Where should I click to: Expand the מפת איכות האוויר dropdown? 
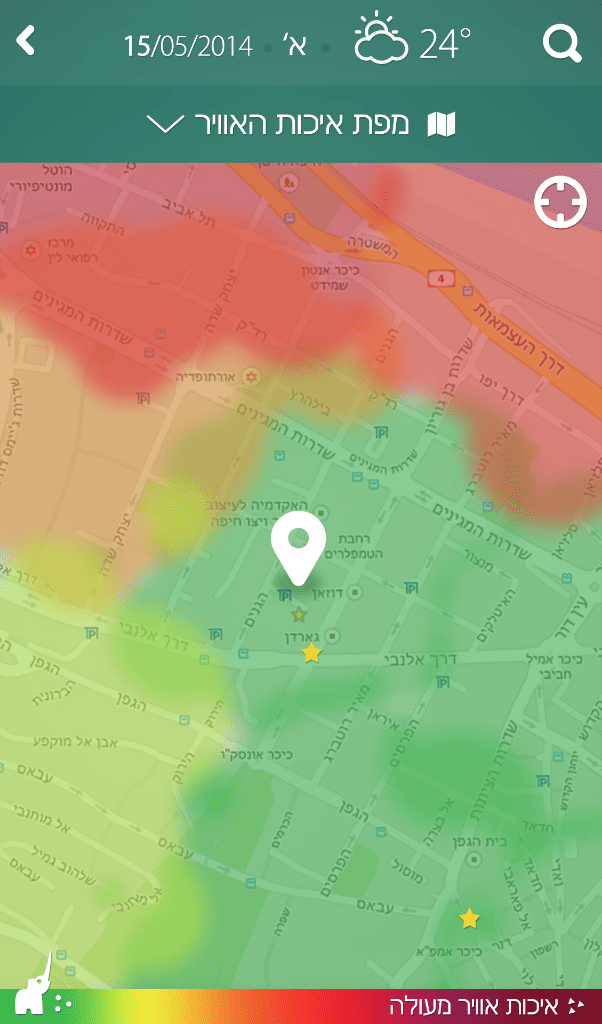301,124
